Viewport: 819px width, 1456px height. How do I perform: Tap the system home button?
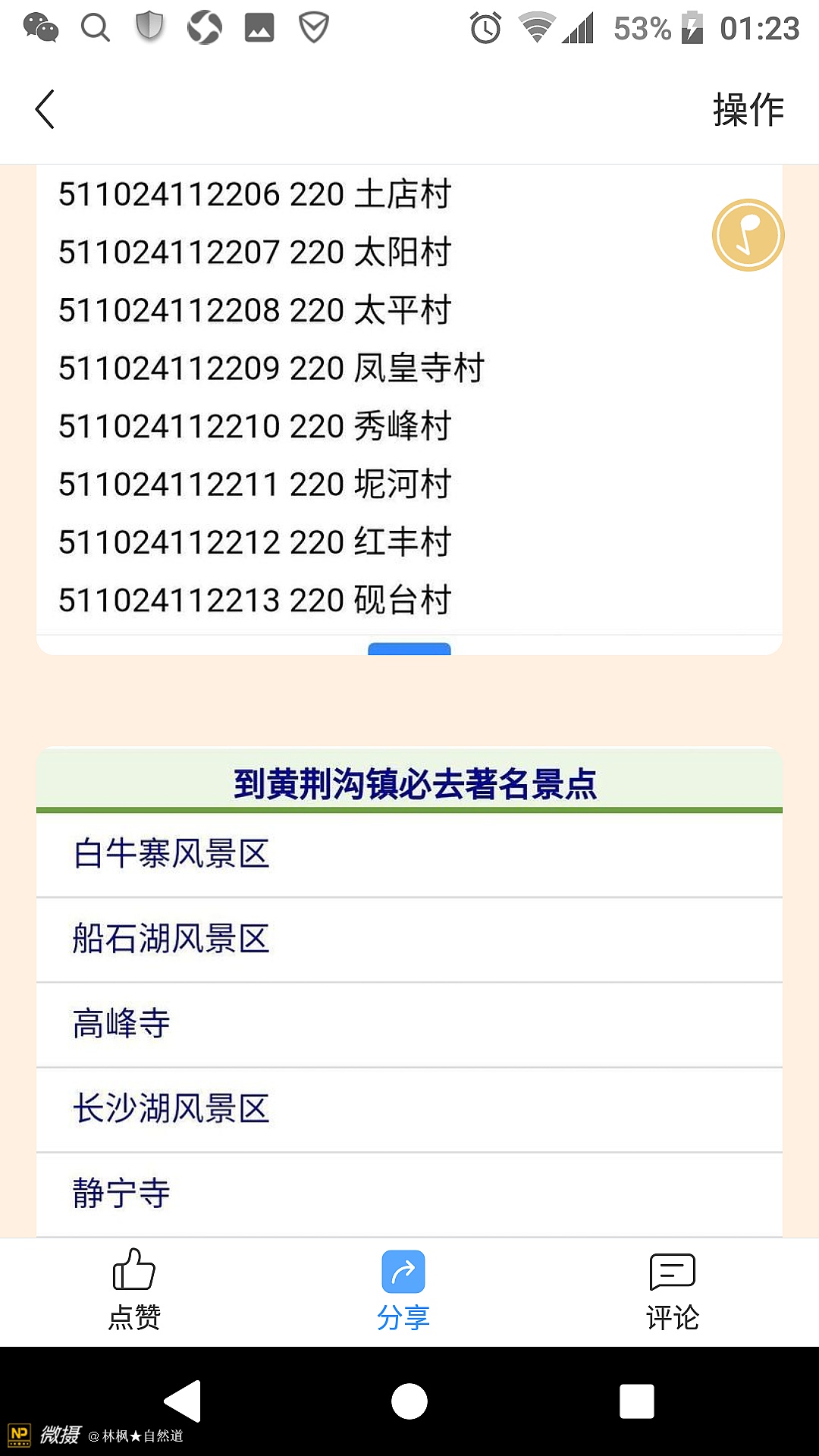point(409,1401)
